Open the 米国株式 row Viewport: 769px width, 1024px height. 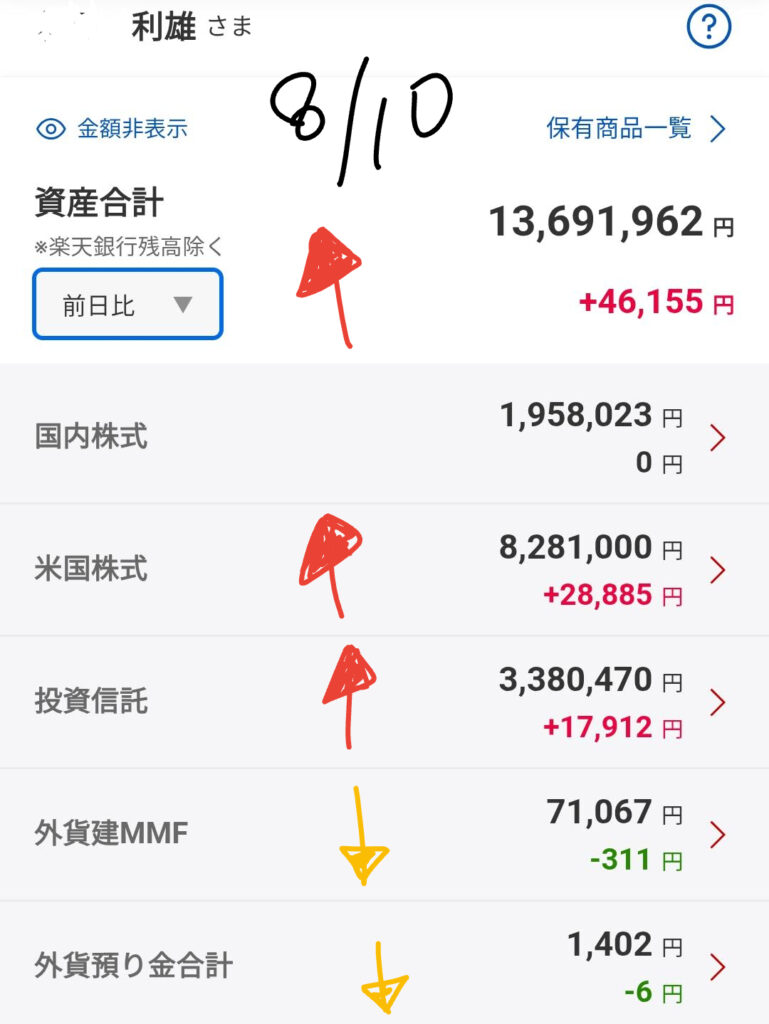pos(384,569)
